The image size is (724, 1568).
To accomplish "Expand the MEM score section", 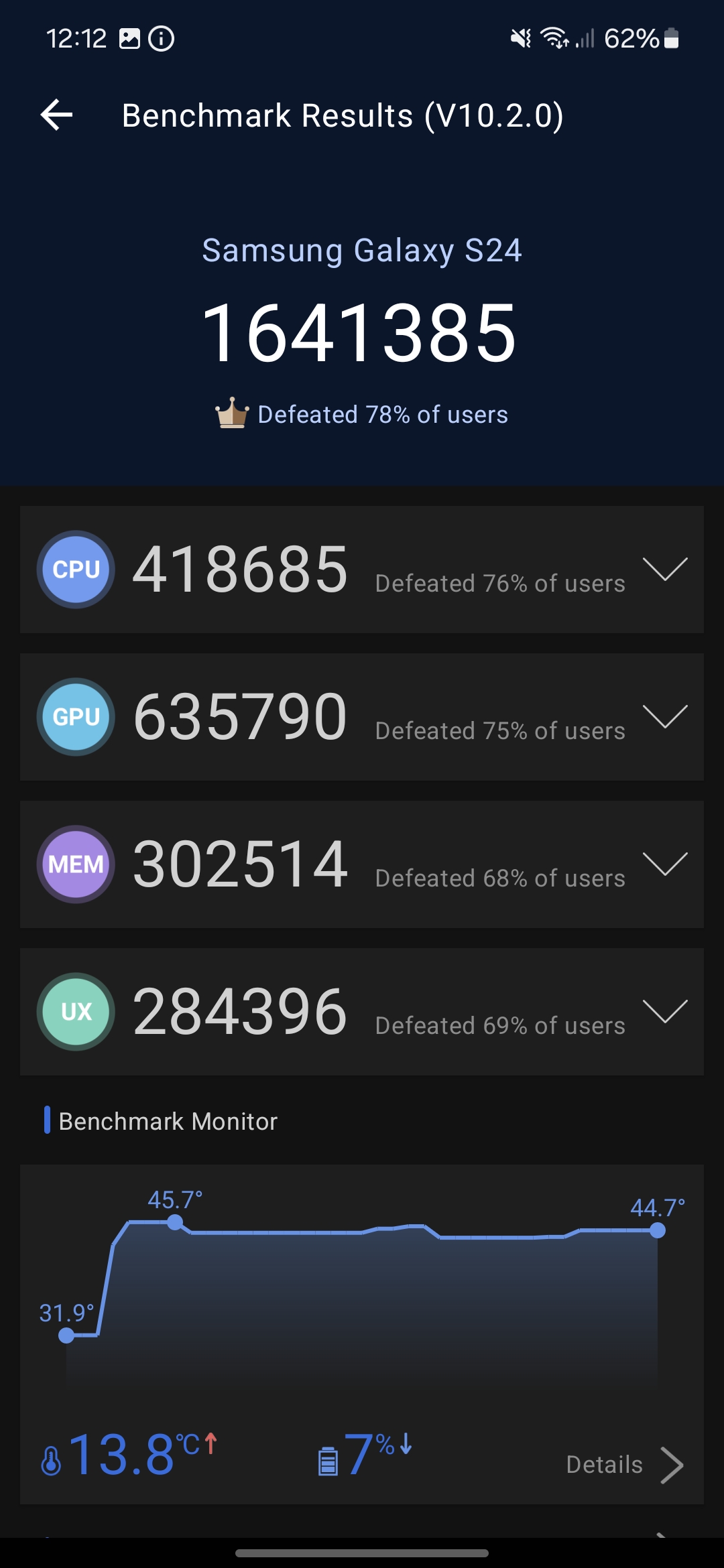I will click(664, 864).
